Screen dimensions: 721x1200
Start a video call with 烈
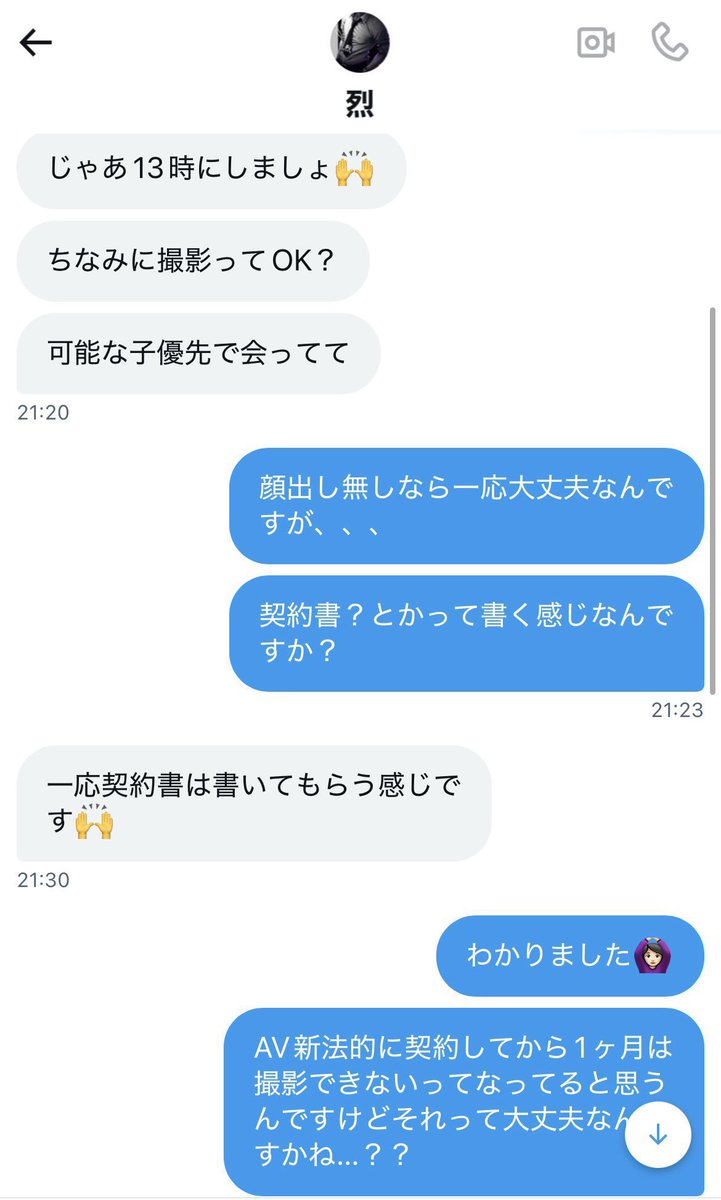coord(596,42)
